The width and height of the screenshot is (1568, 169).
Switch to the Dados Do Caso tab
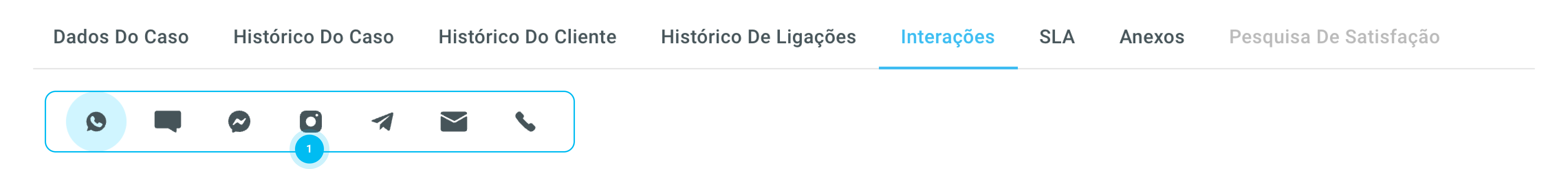(x=120, y=37)
